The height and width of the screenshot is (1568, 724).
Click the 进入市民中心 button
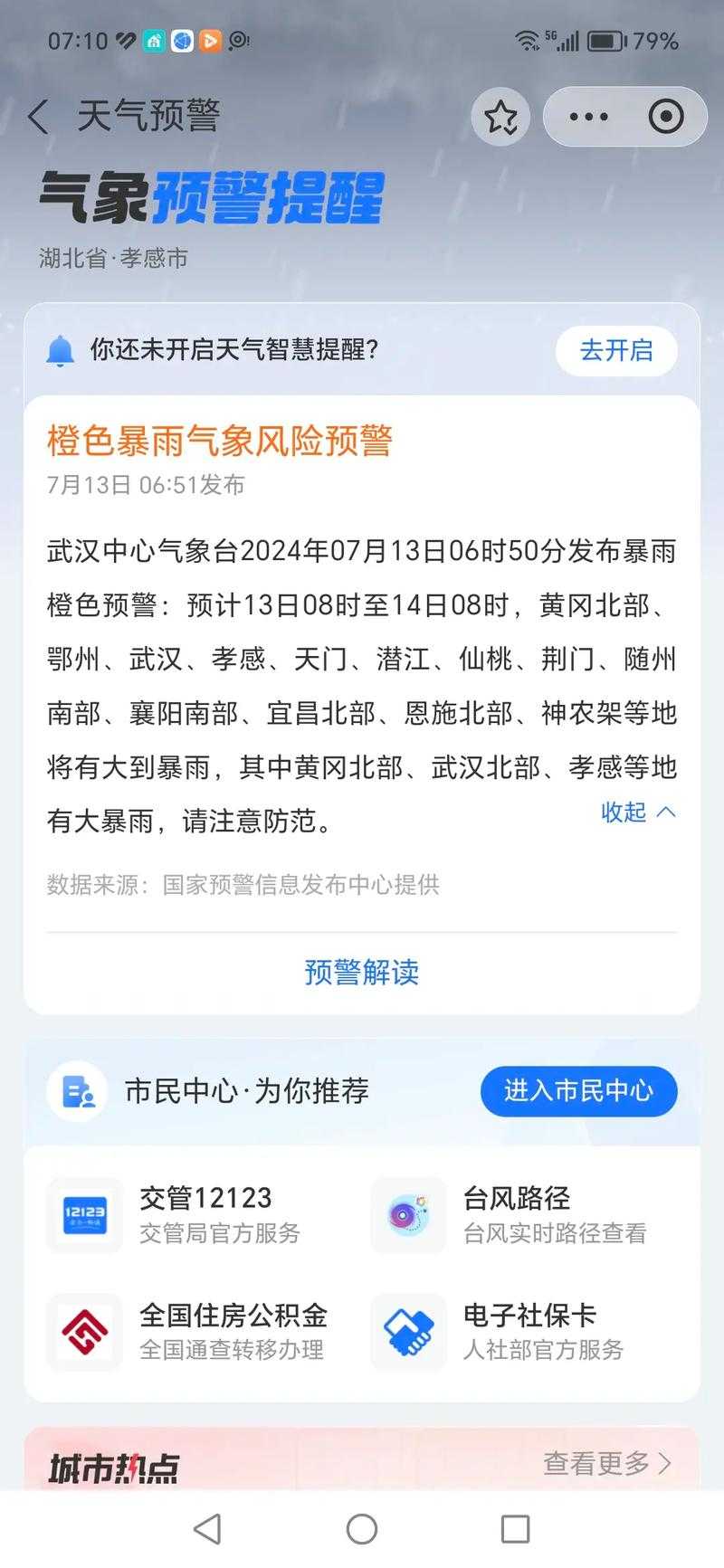click(578, 1092)
